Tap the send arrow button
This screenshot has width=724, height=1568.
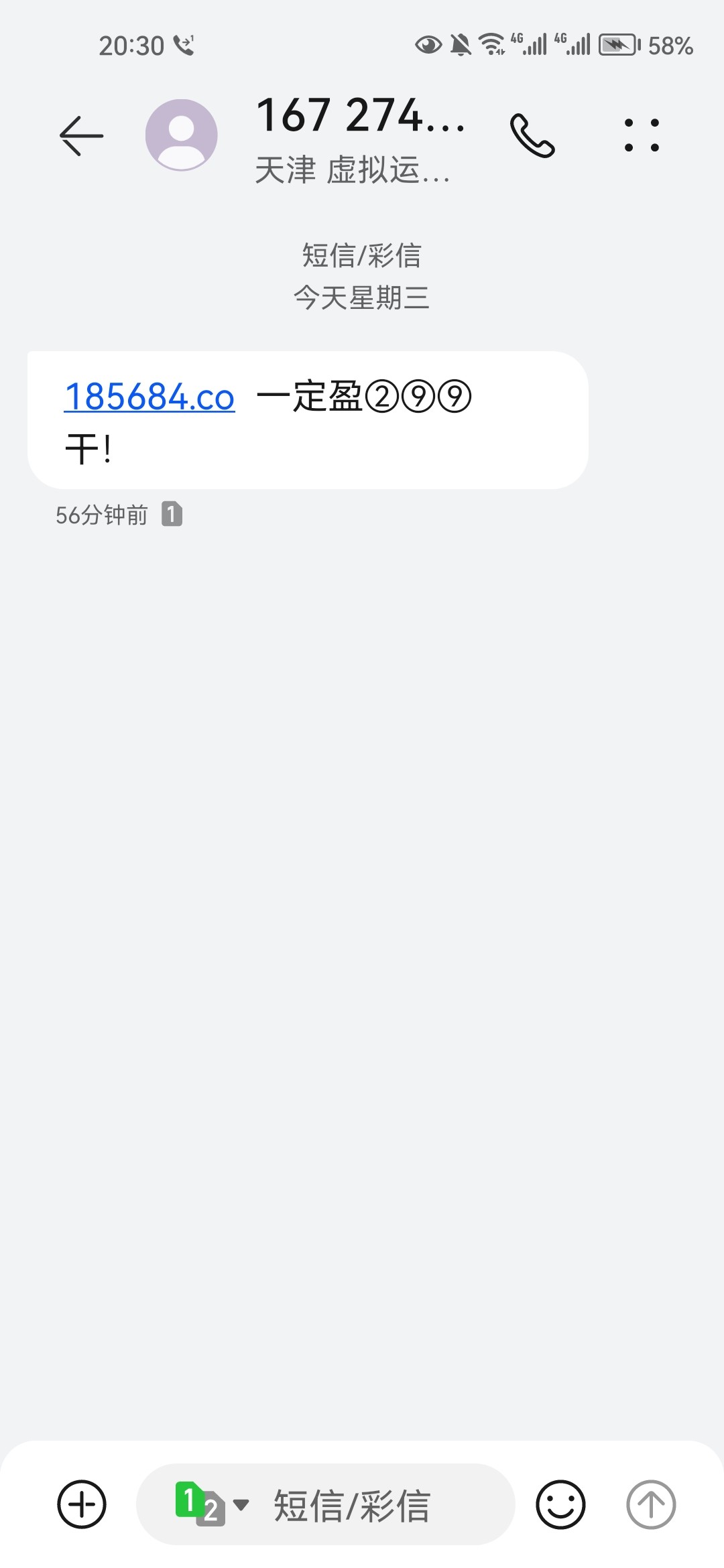click(x=651, y=1504)
